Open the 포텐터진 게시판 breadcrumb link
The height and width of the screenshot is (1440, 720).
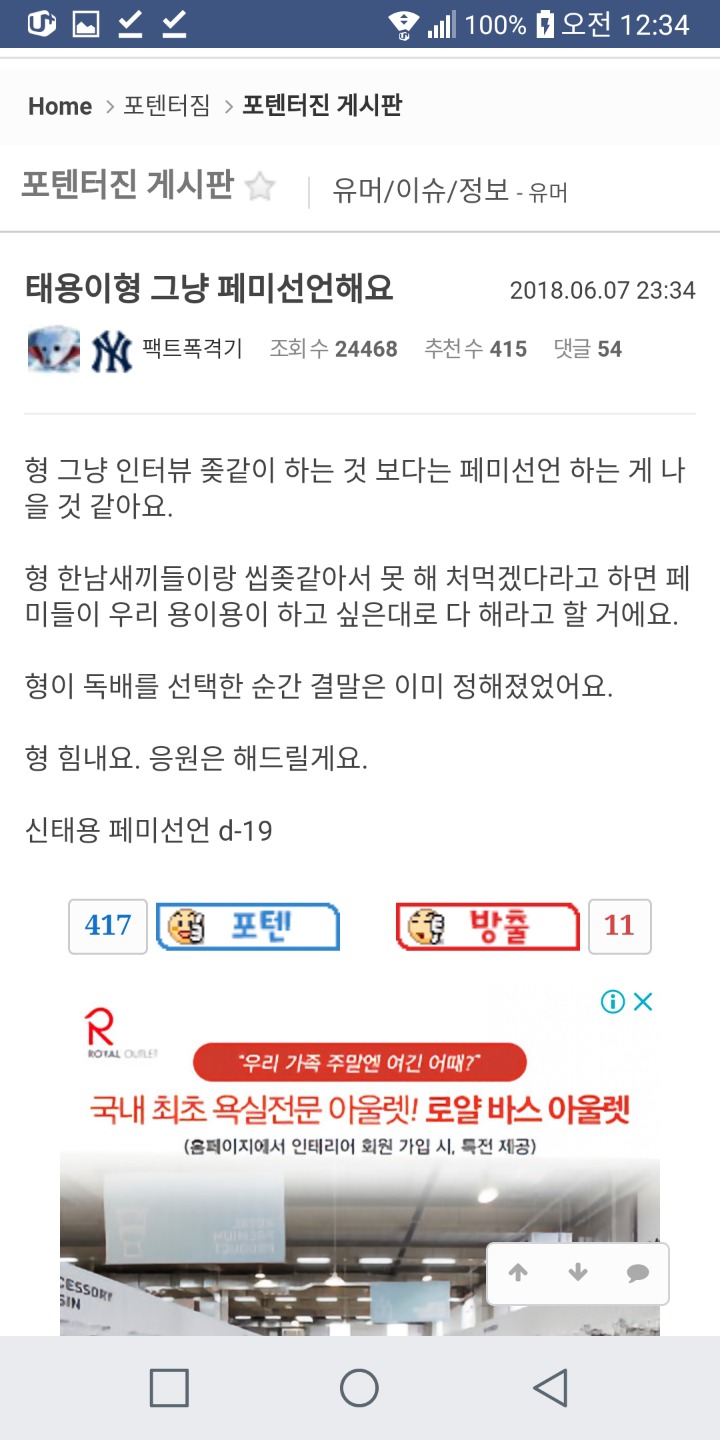click(322, 106)
